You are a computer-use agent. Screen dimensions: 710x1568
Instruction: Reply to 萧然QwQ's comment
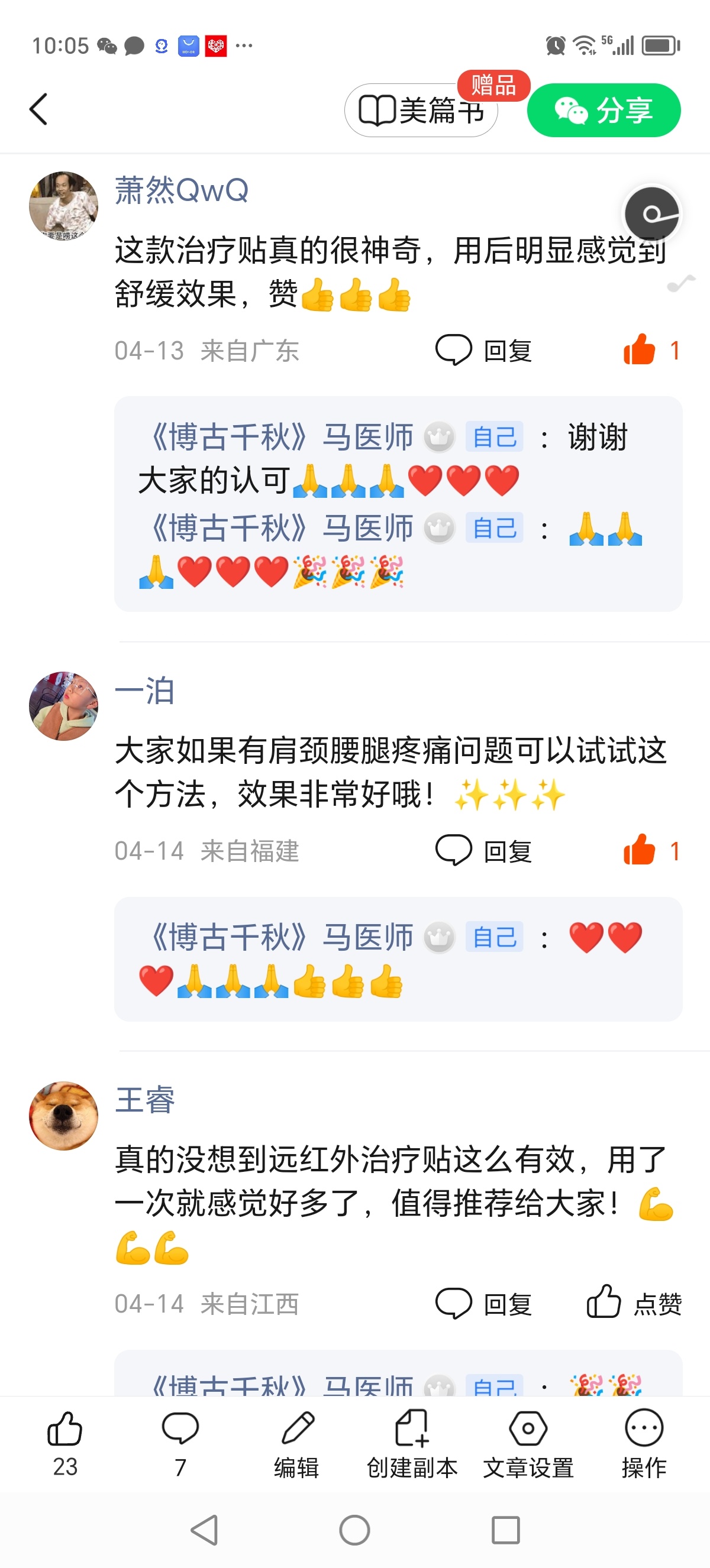coord(483,351)
